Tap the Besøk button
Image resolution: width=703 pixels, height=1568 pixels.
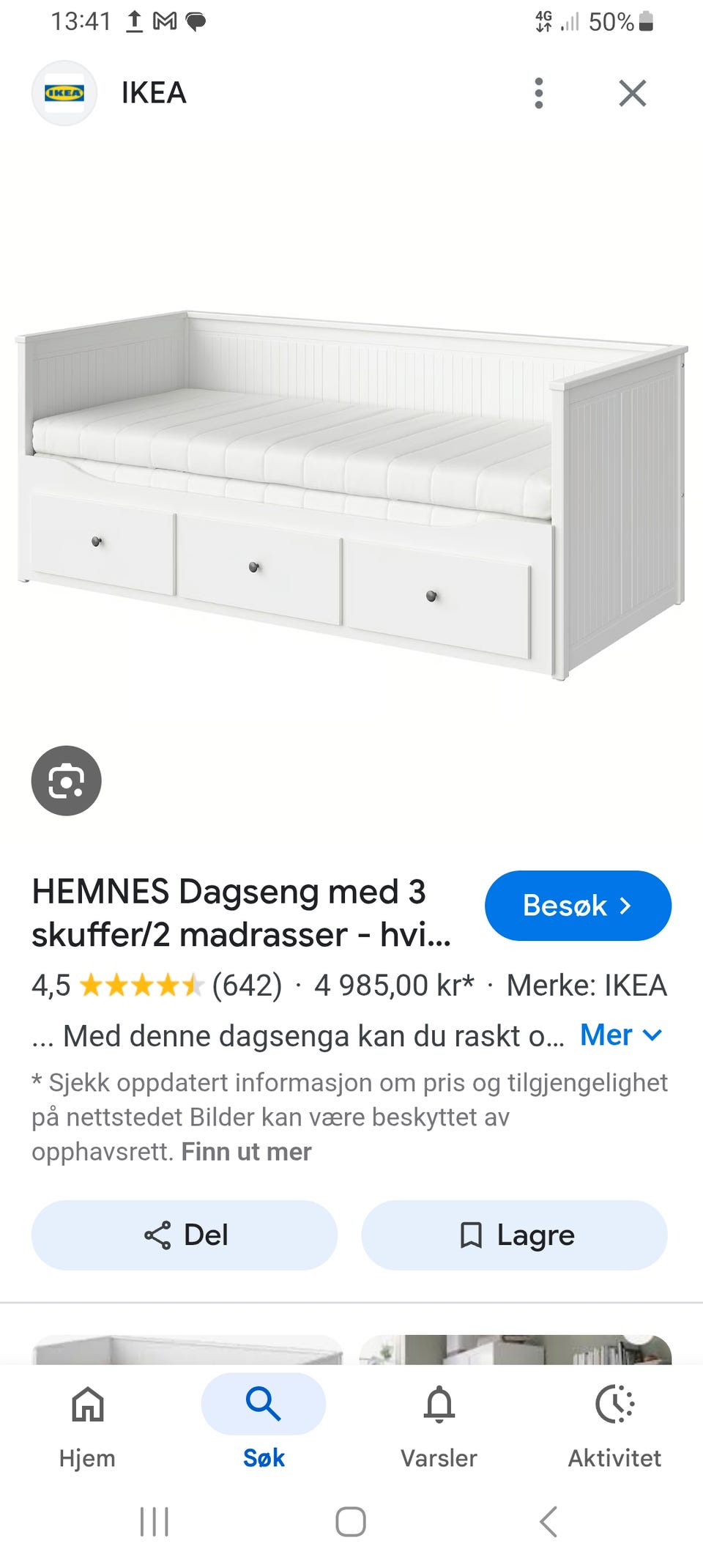(578, 906)
